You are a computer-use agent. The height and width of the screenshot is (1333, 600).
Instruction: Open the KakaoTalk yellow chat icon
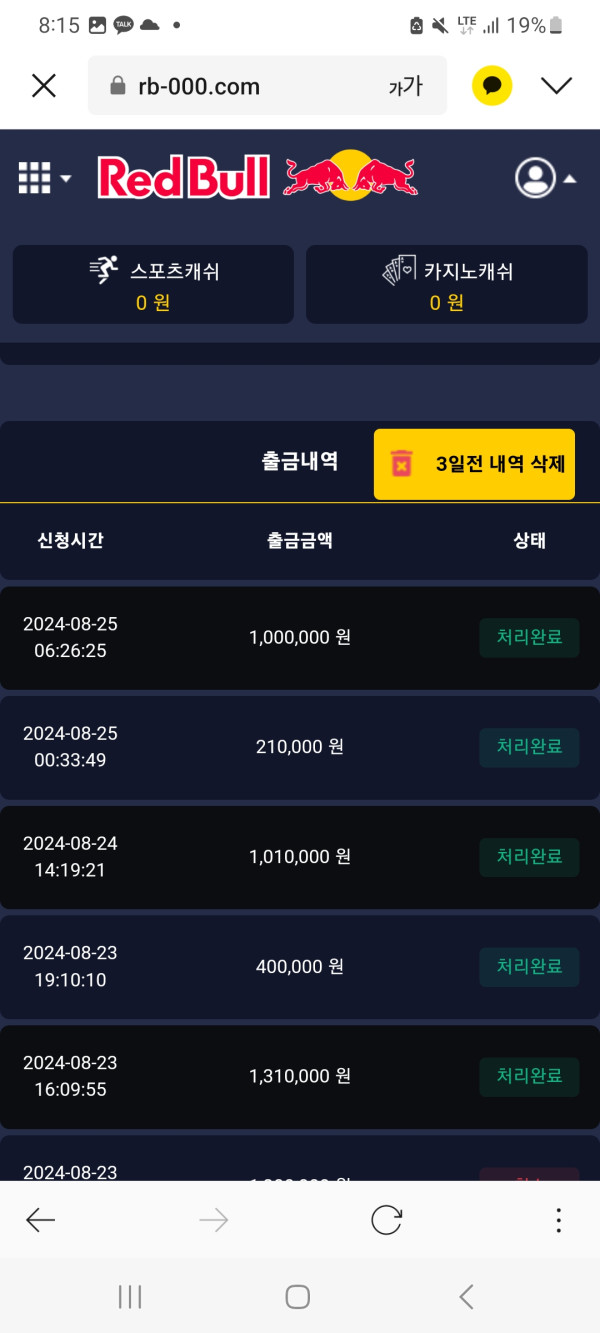(x=492, y=86)
